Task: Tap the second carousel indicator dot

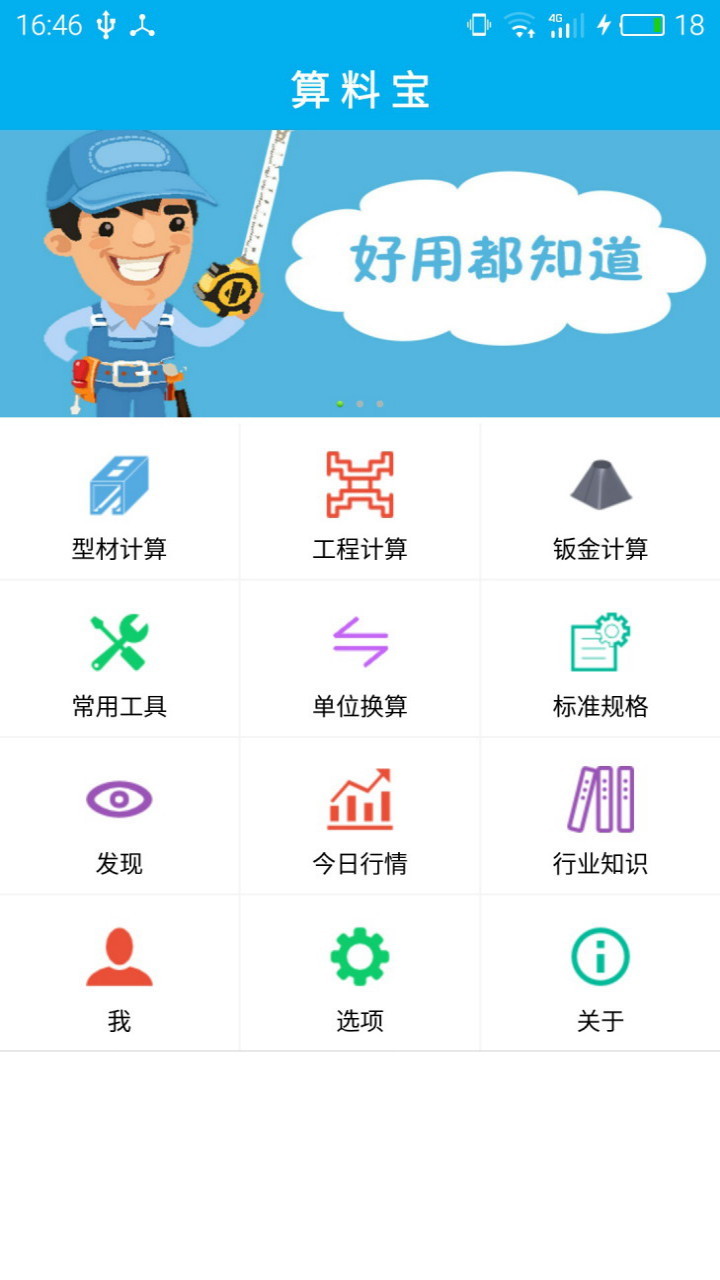Action: (x=359, y=404)
